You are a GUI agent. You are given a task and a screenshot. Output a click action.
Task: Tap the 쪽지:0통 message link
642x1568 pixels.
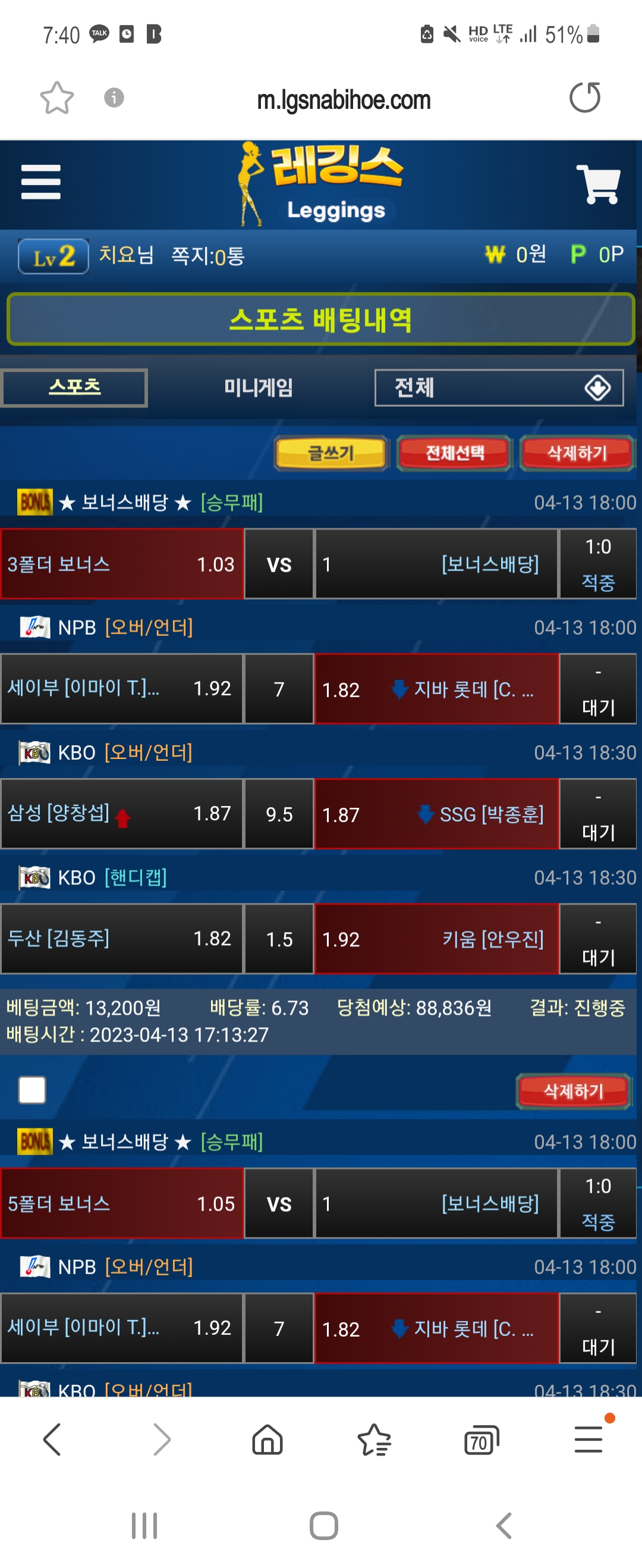pos(207,256)
